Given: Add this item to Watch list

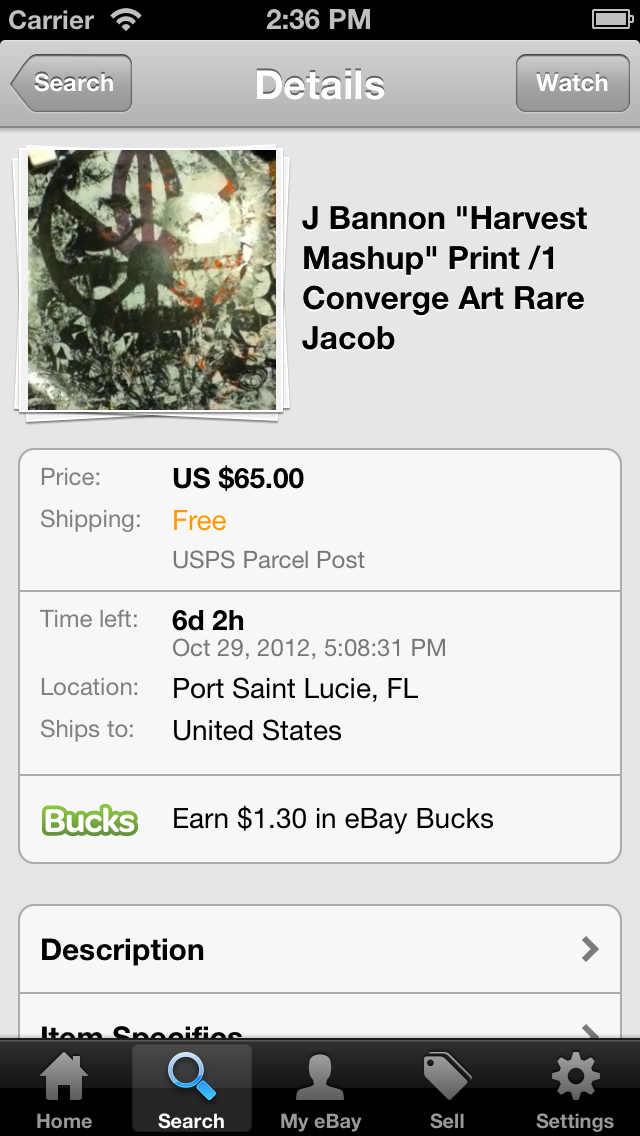Looking at the screenshot, I should click(571, 83).
